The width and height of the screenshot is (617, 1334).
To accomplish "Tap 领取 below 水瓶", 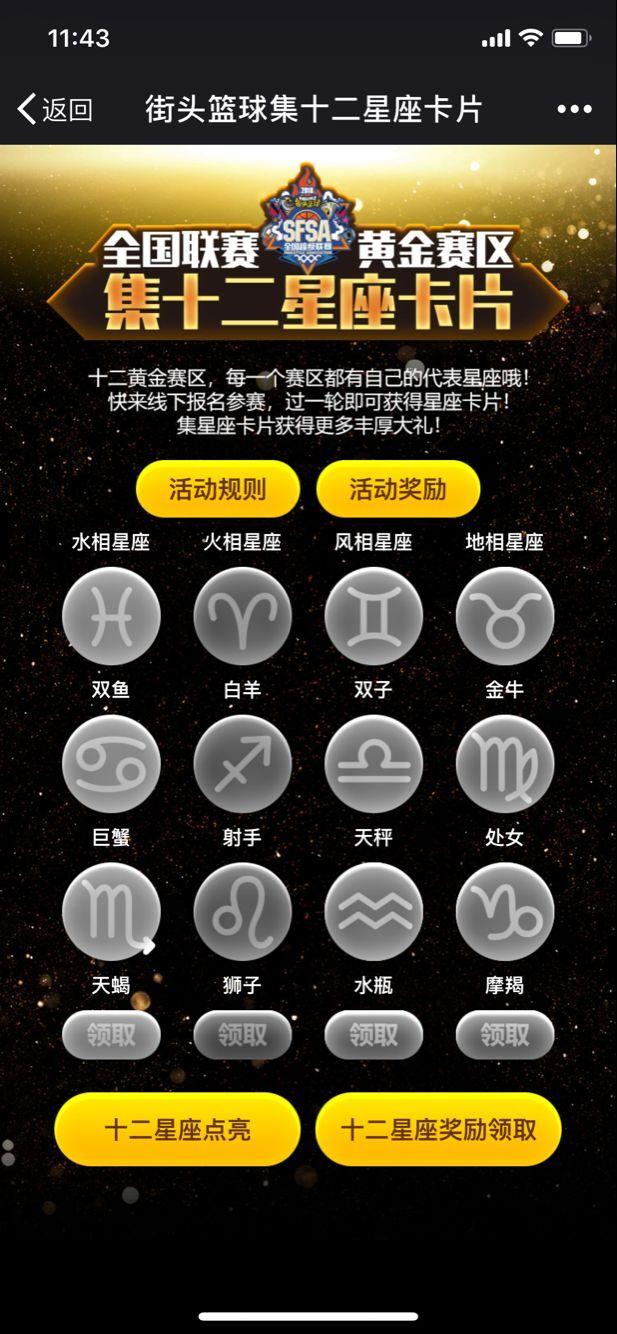I will tap(373, 1034).
